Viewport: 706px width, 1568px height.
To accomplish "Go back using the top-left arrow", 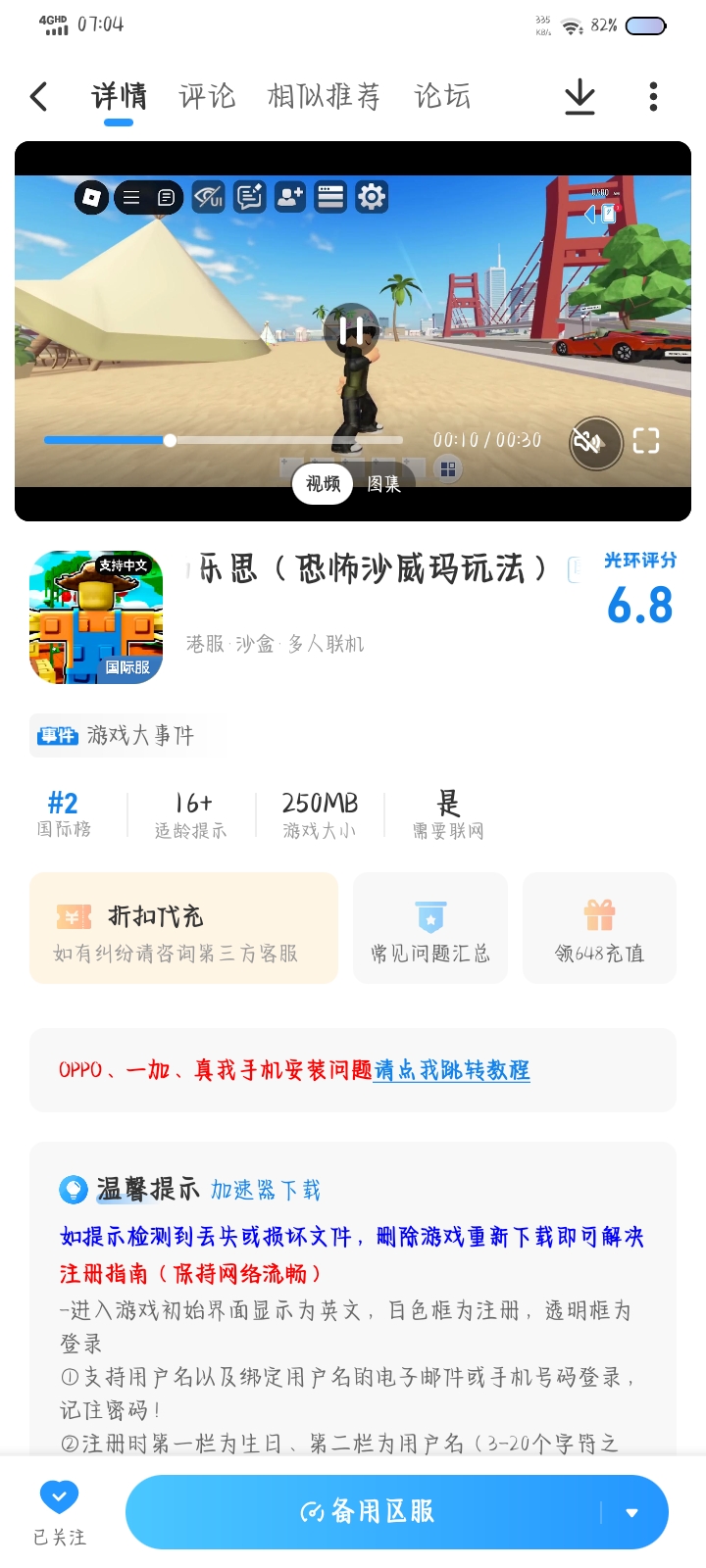I will coord(39,96).
